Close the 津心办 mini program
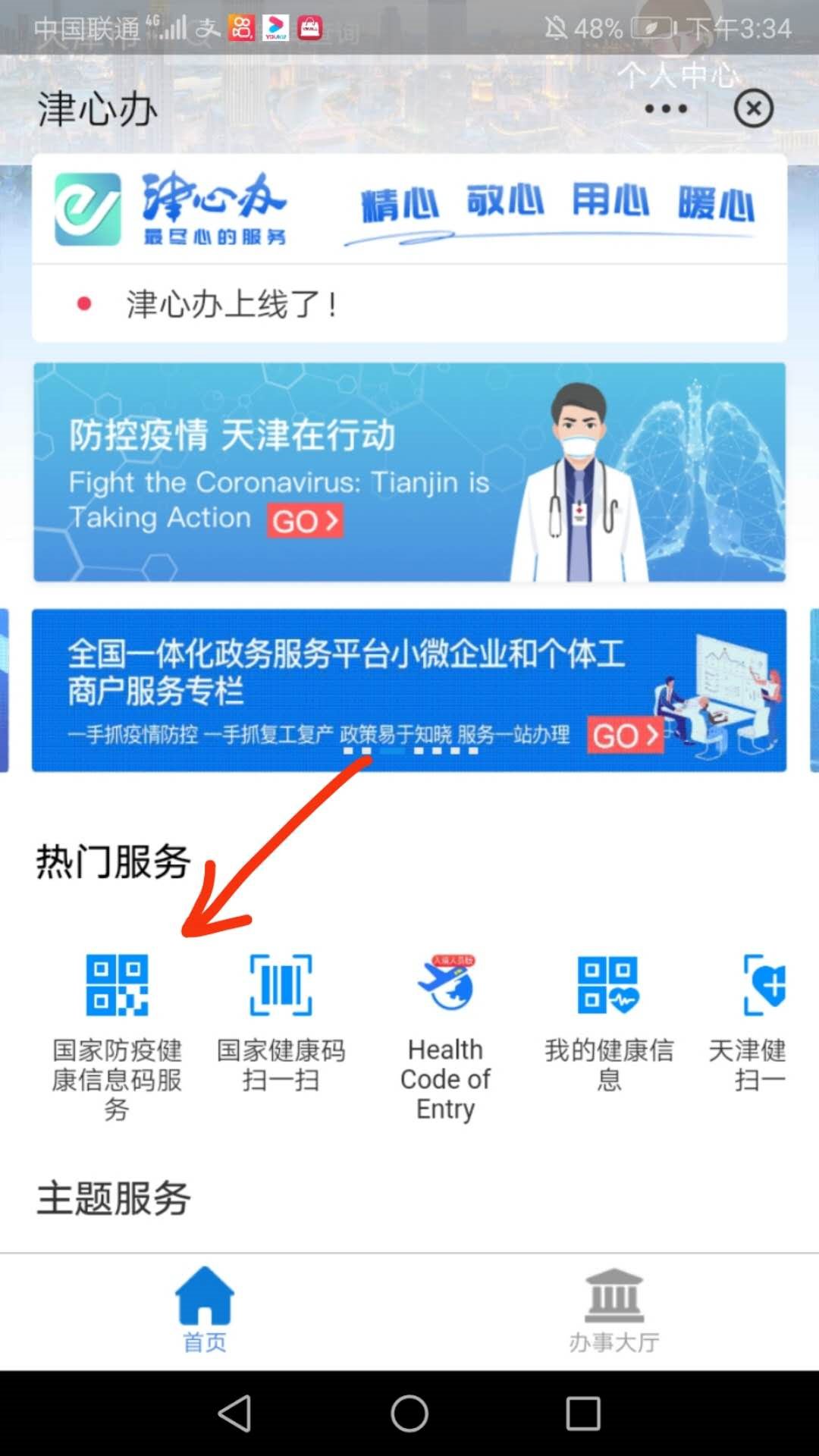This screenshot has width=819, height=1456. (753, 109)
